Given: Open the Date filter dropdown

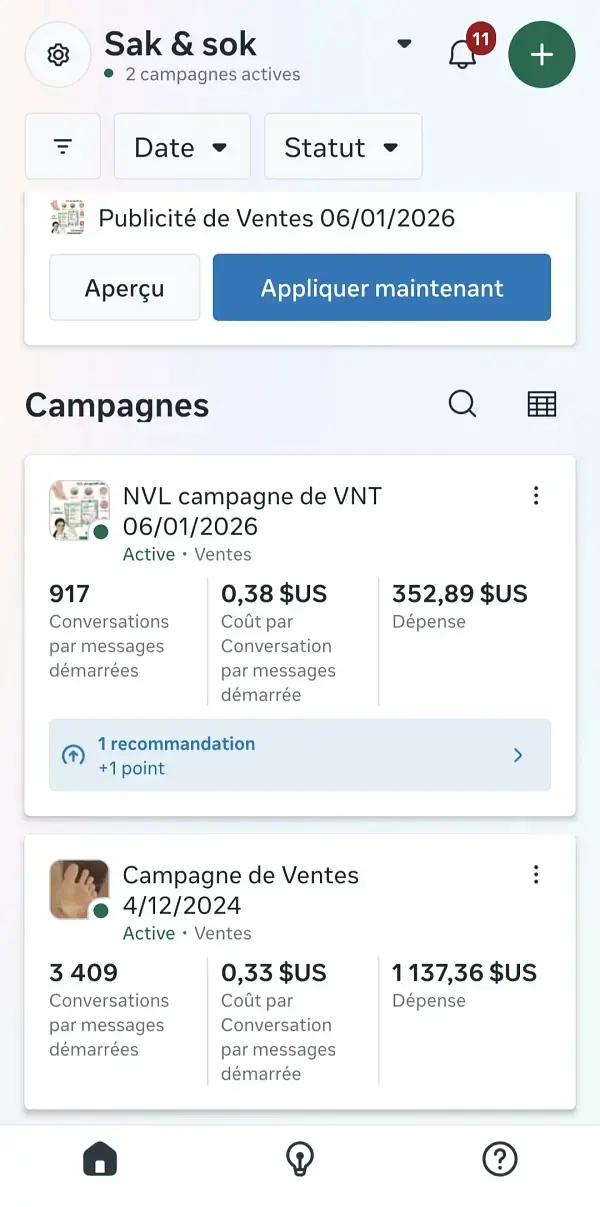Looking at the screenshot, I should pyautogui.click(x=181, y=147).
